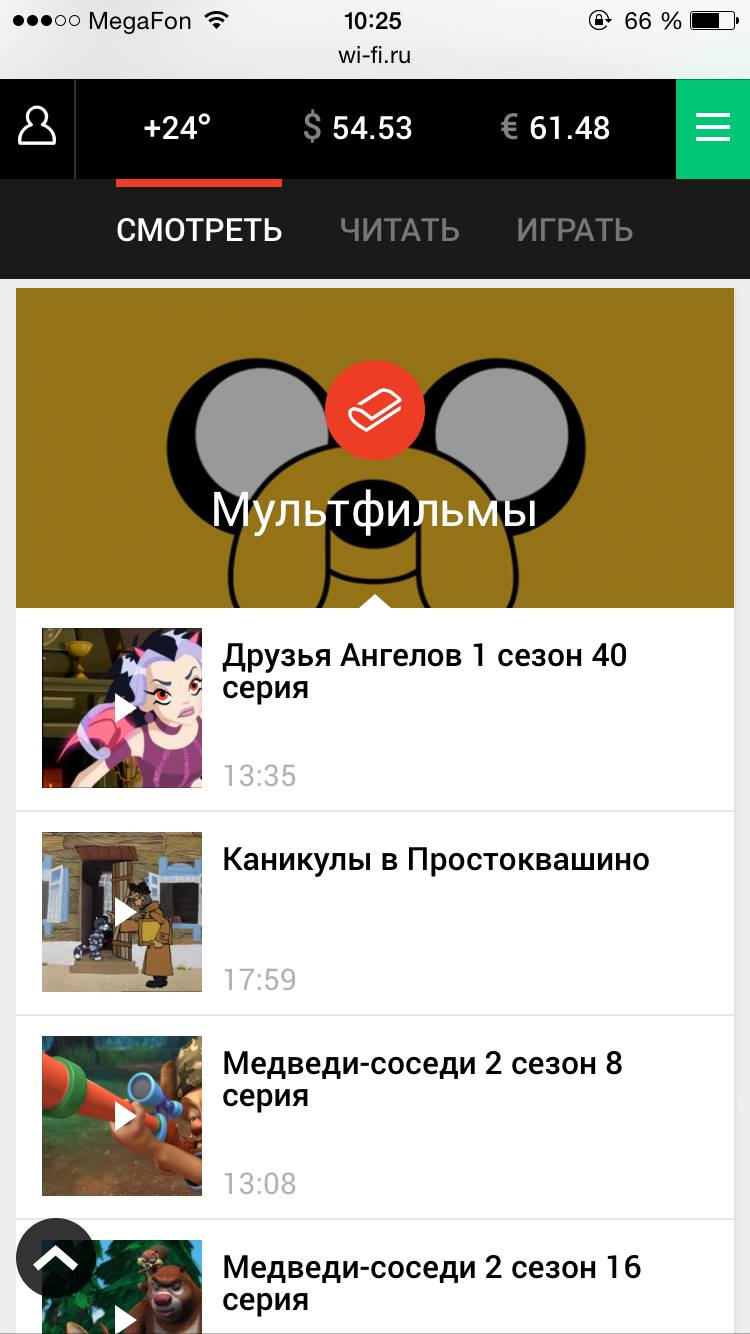Open Медведи-соседи 2 сезон 16 серия
750x1334 pixels.
pos(430,1284)
